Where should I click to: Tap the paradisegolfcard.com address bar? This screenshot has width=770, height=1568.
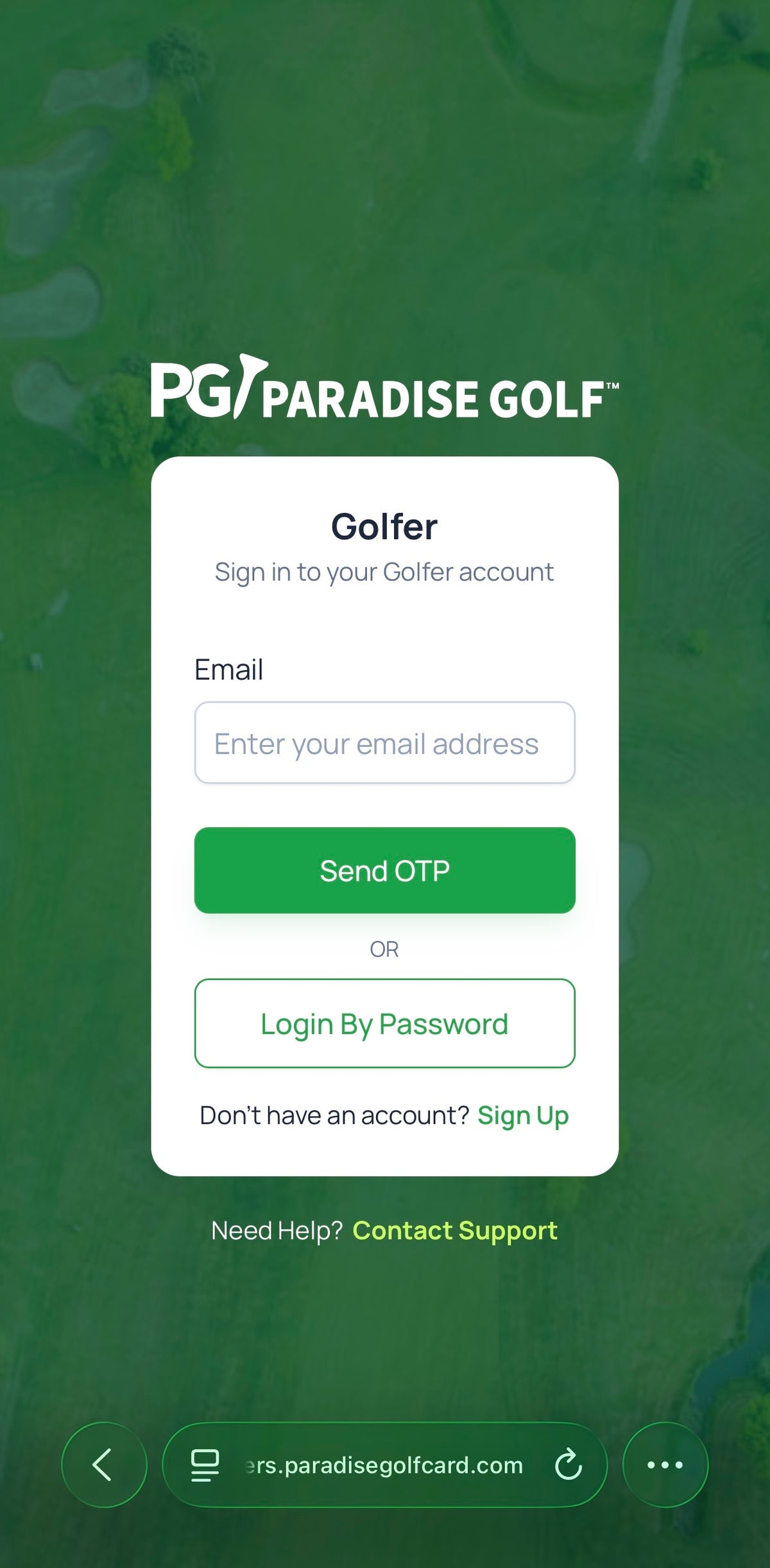384,1465
